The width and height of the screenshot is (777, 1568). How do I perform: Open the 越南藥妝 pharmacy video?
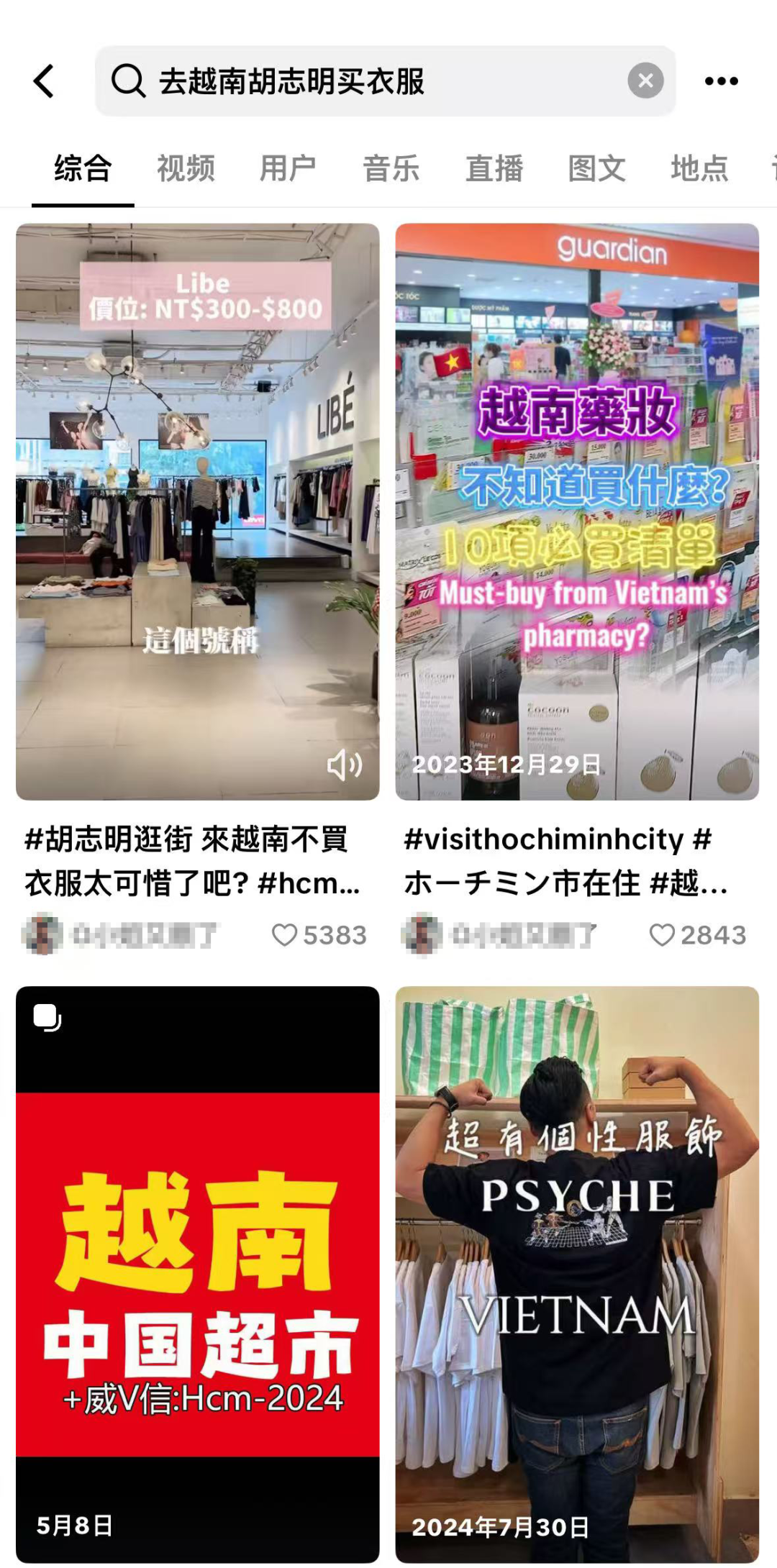click(577, 511)
